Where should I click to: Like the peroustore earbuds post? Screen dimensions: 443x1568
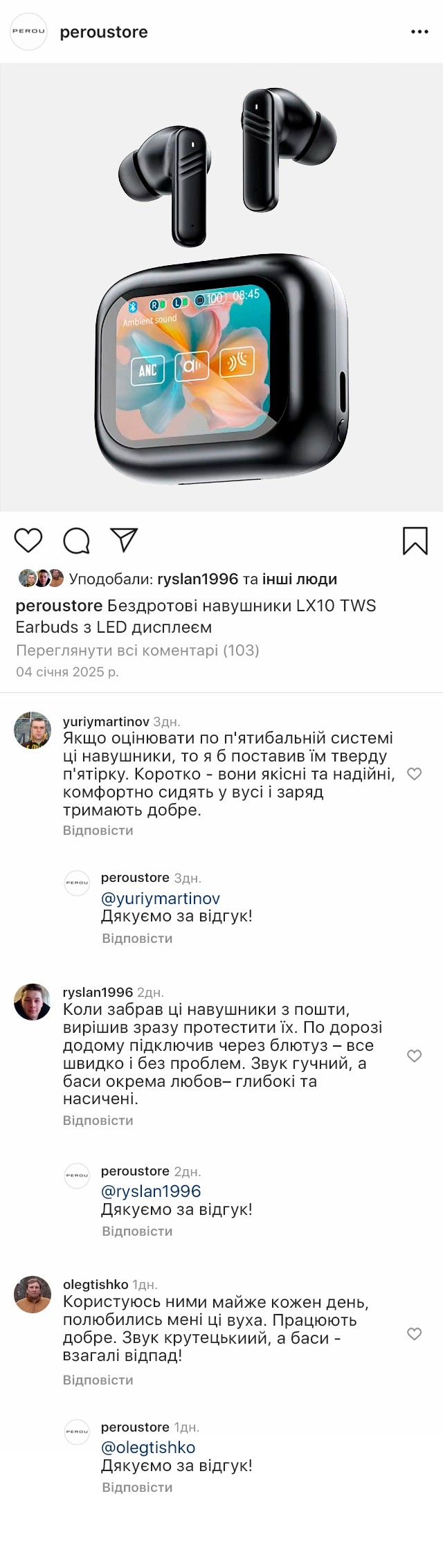(x=28, y=540)
